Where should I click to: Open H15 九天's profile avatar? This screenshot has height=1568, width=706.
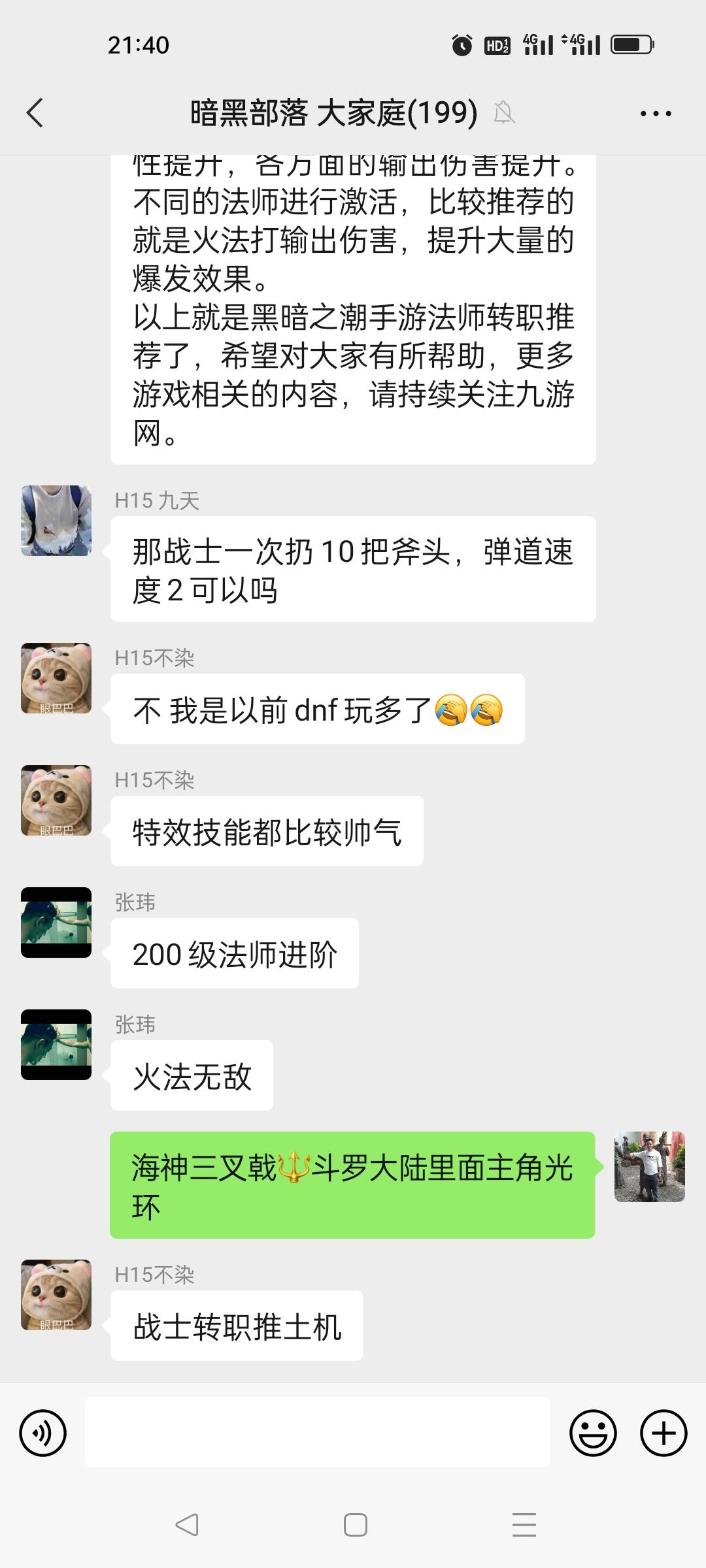coord(56,521)
